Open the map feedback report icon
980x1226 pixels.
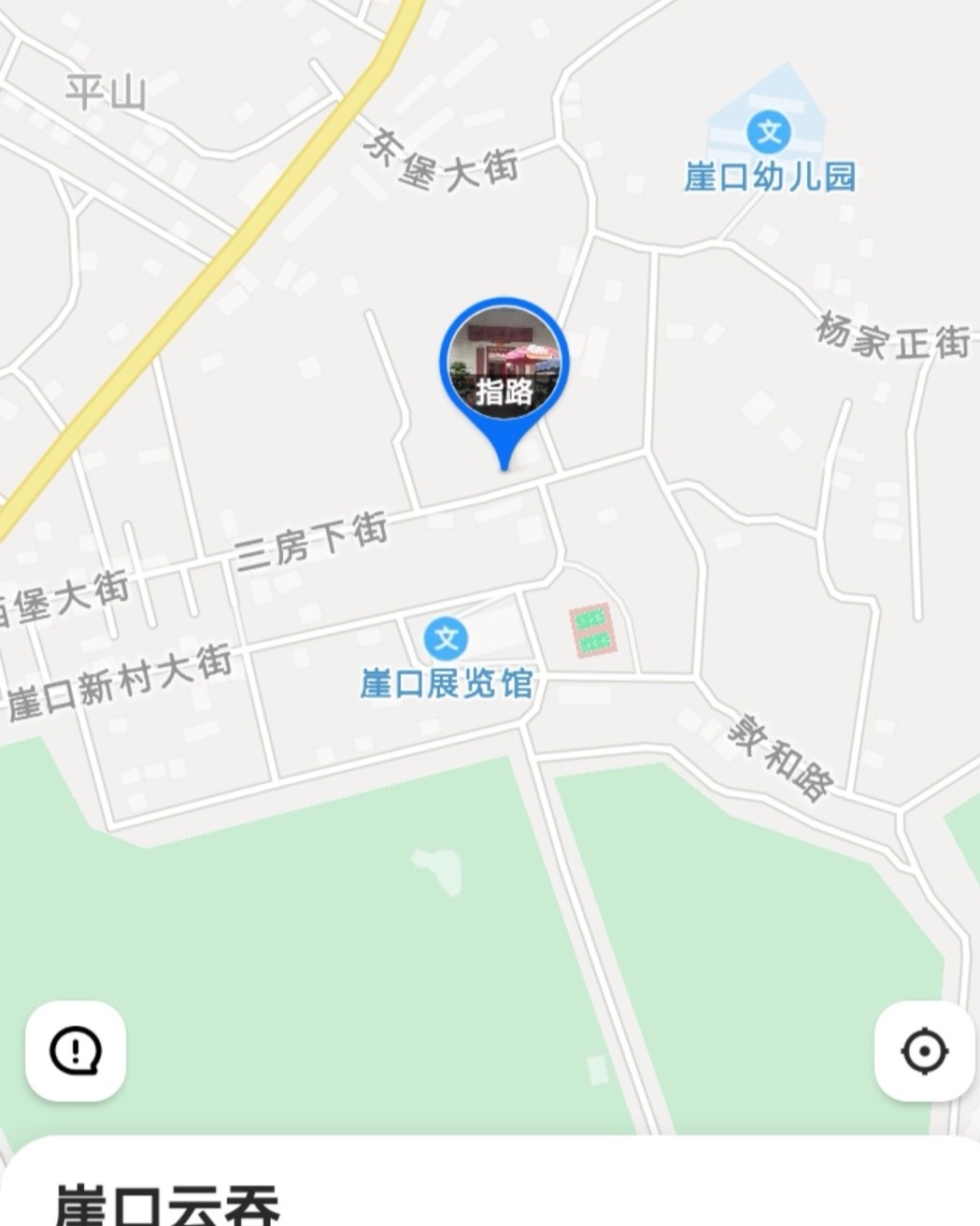(x=75, y=1052)
